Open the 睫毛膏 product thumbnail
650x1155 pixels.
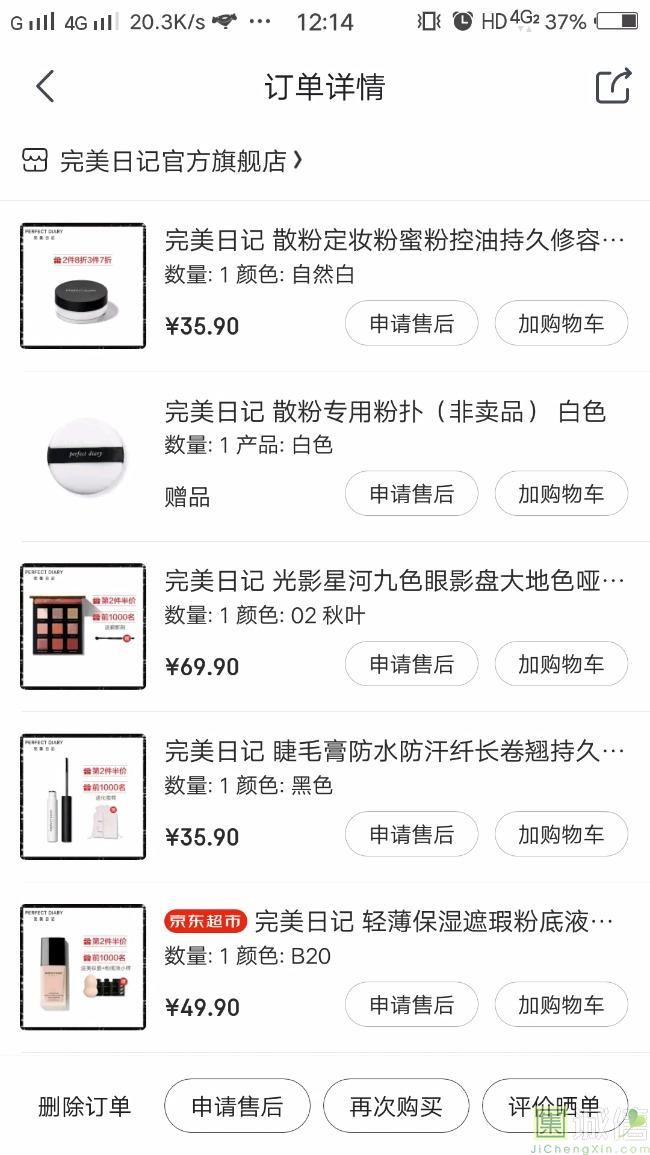click(83, 796)
